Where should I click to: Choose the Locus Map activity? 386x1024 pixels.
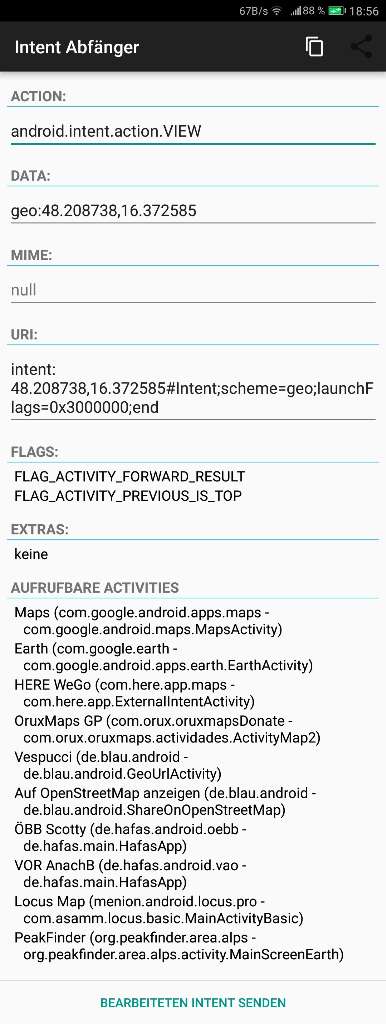159,910
